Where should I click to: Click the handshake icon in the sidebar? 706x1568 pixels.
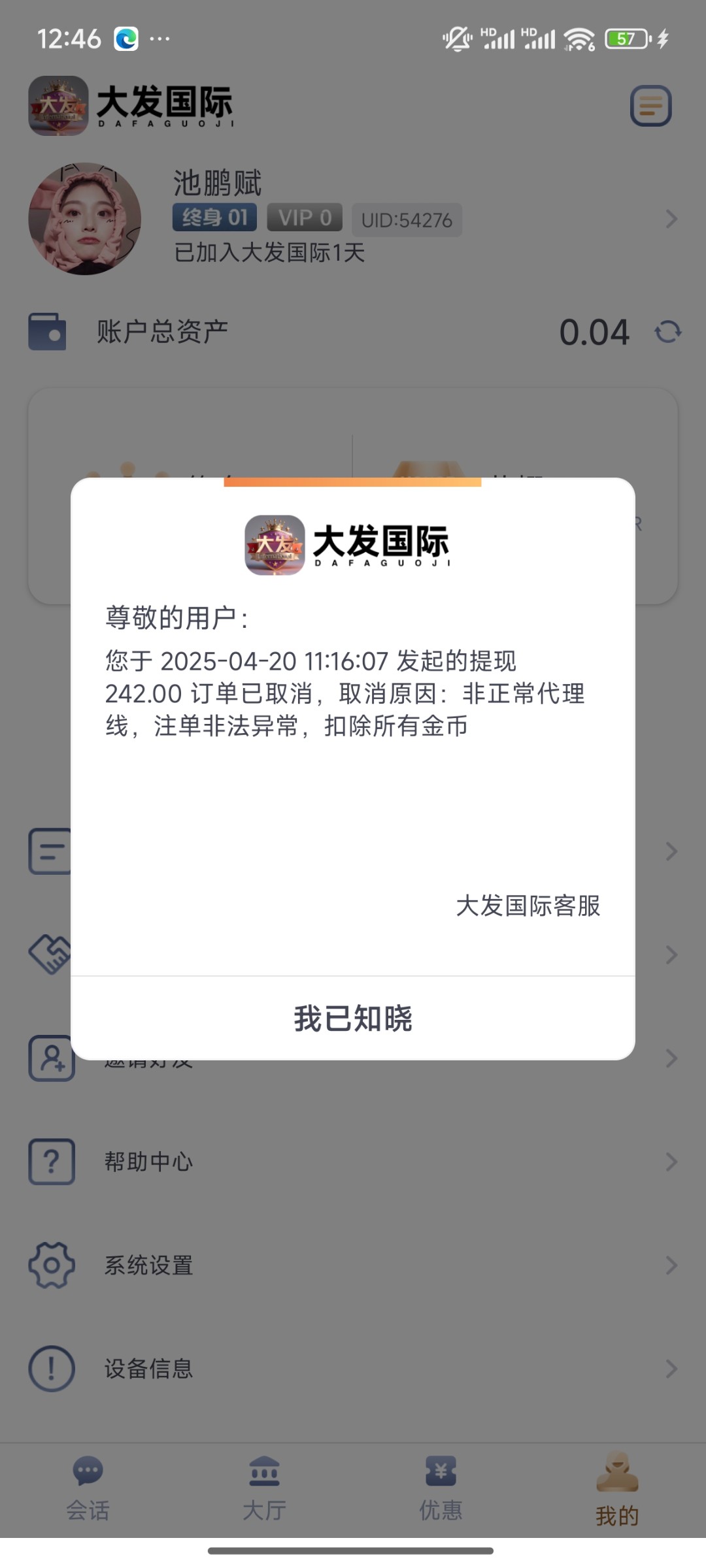(52, 954)
